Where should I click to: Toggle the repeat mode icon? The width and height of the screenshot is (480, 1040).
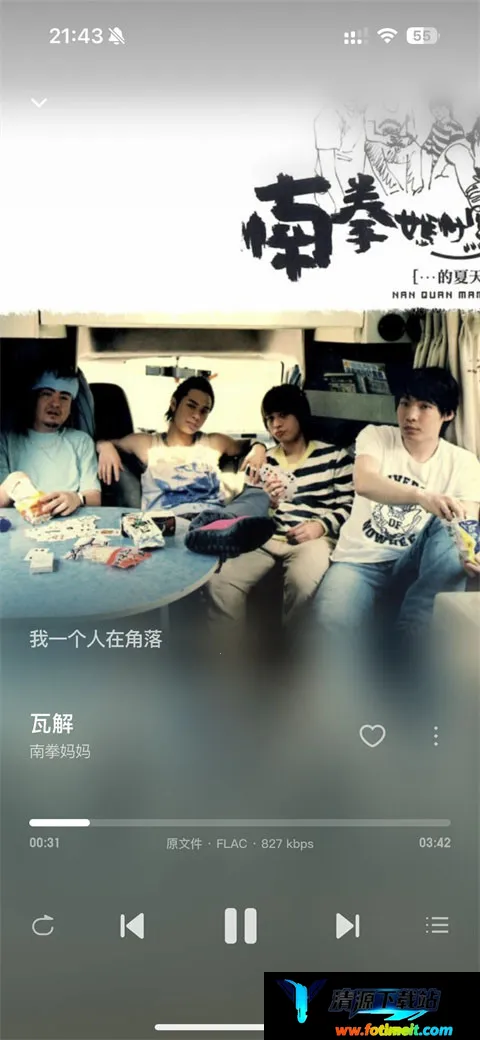coord(42,925)
